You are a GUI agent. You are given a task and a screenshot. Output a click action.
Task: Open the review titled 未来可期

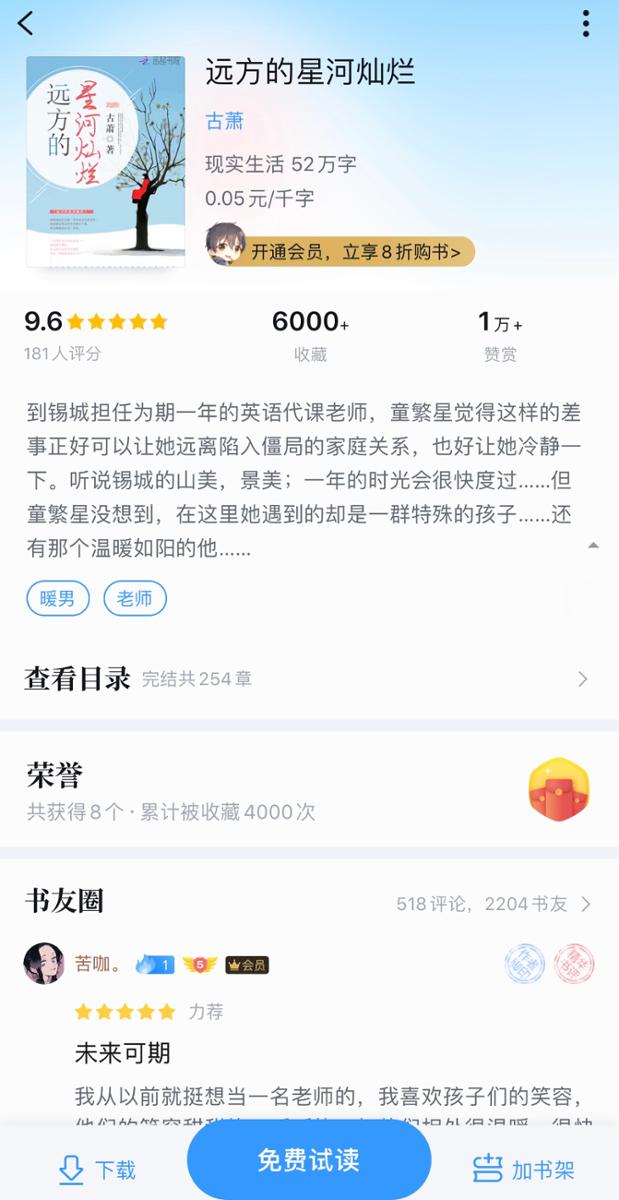pyautogui.click(x=123, y=1052)
